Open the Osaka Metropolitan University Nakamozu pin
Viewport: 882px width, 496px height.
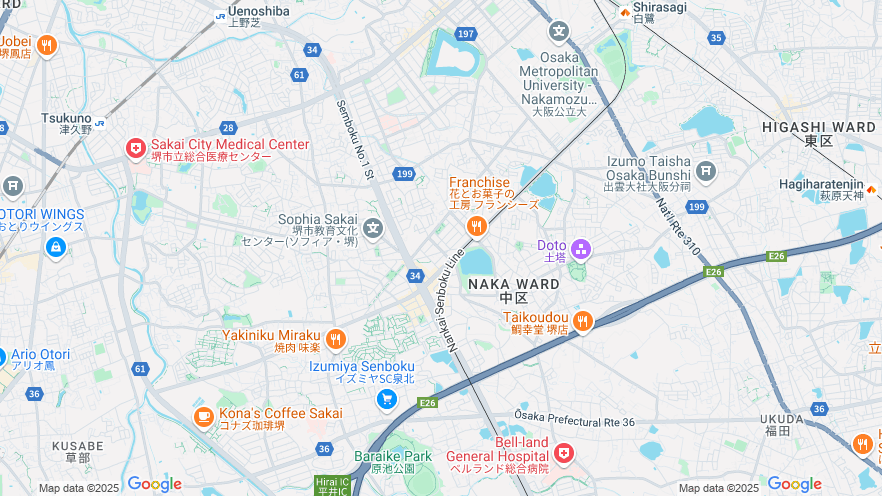pos(558,32)
